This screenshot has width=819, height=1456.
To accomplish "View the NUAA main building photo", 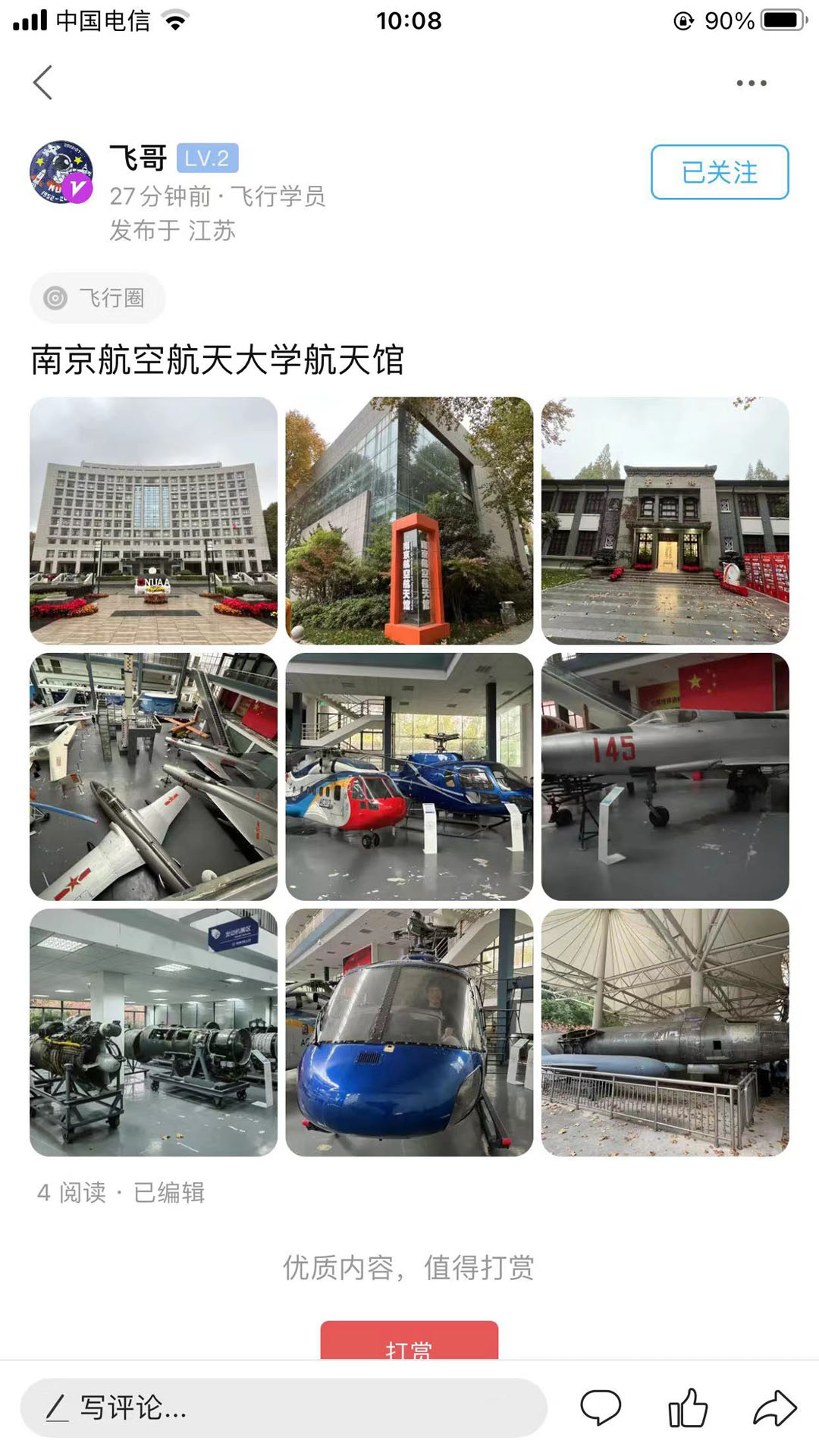I will click(x=153, y=520).
